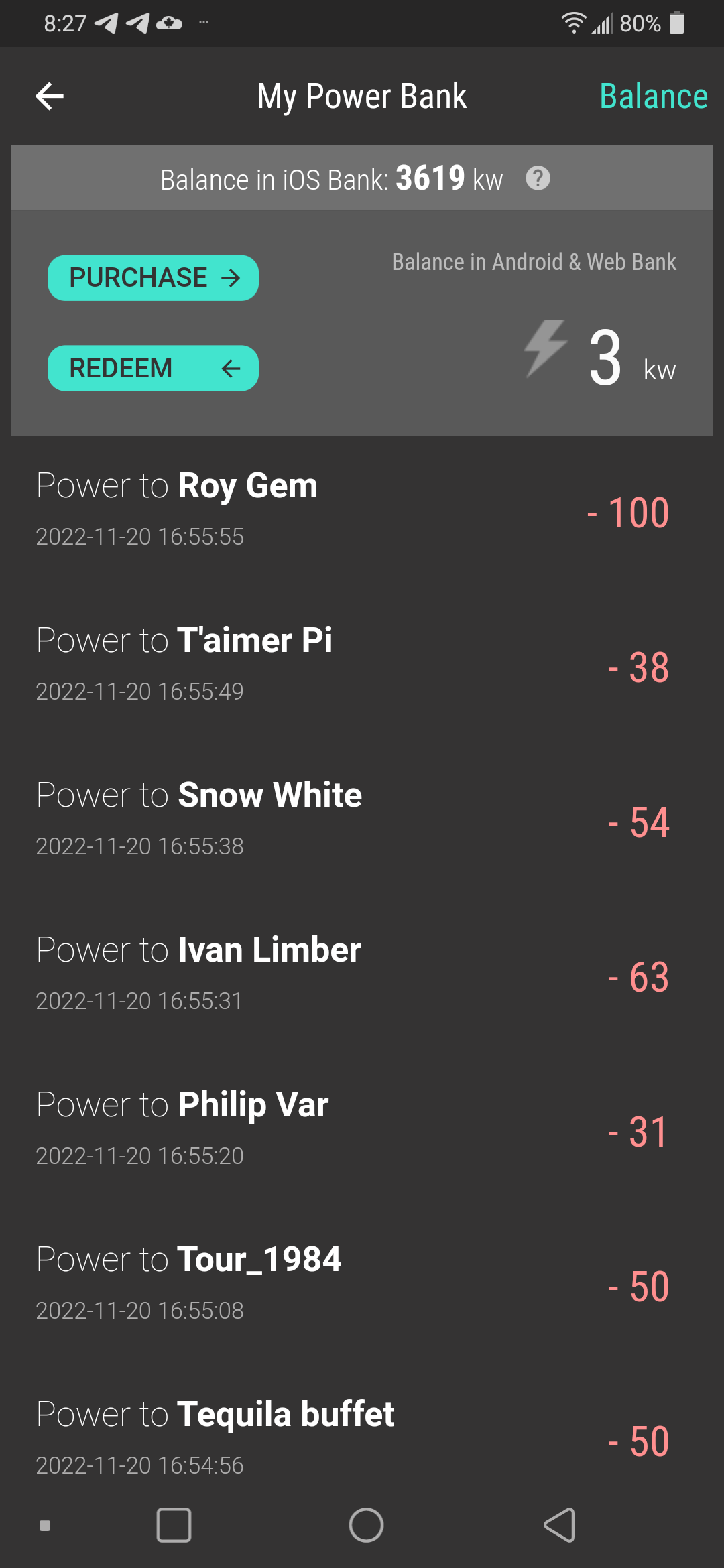This screenshot has width=724, height=1568.
Task: Go back using the top-left arrow
Action: point(50,96)
